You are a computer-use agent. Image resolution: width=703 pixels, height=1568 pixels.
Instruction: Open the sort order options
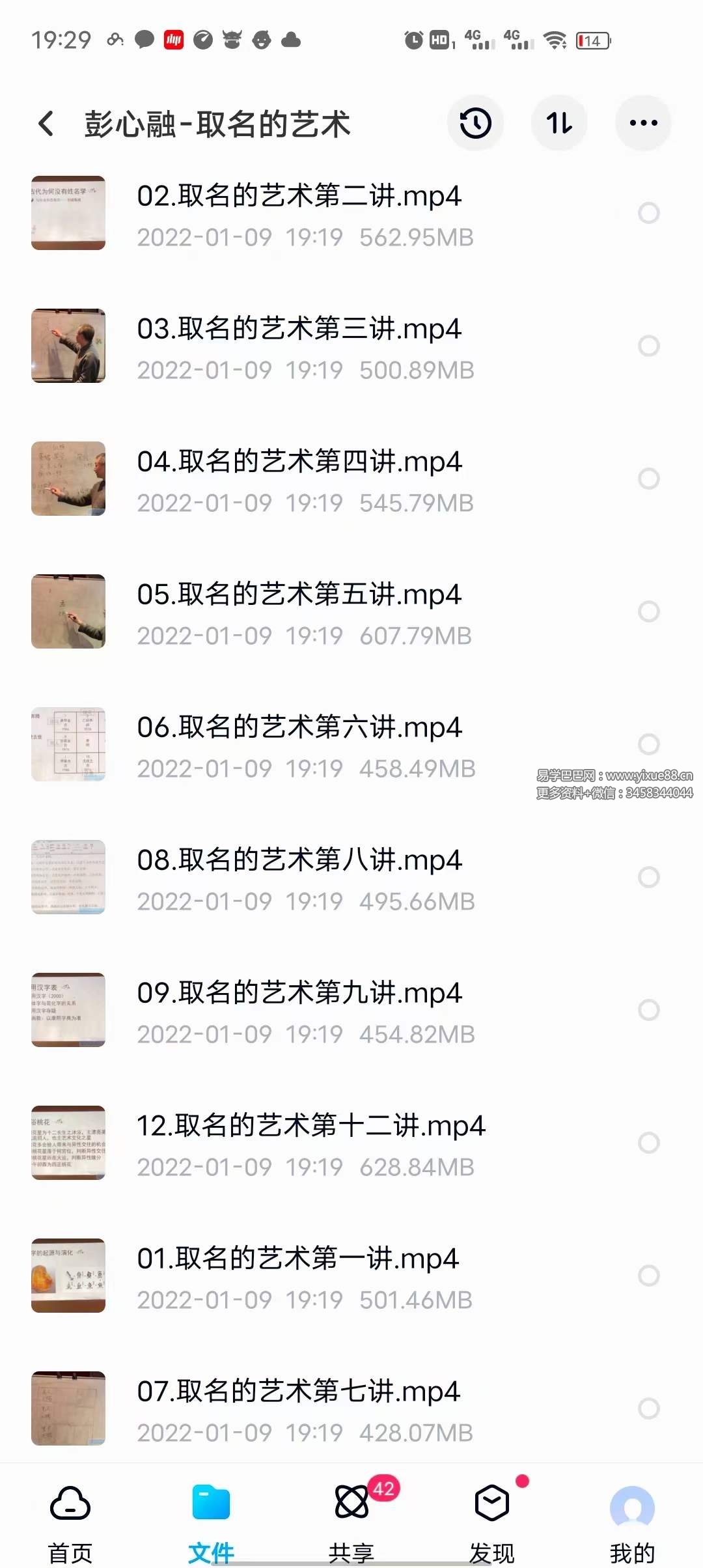559,123
